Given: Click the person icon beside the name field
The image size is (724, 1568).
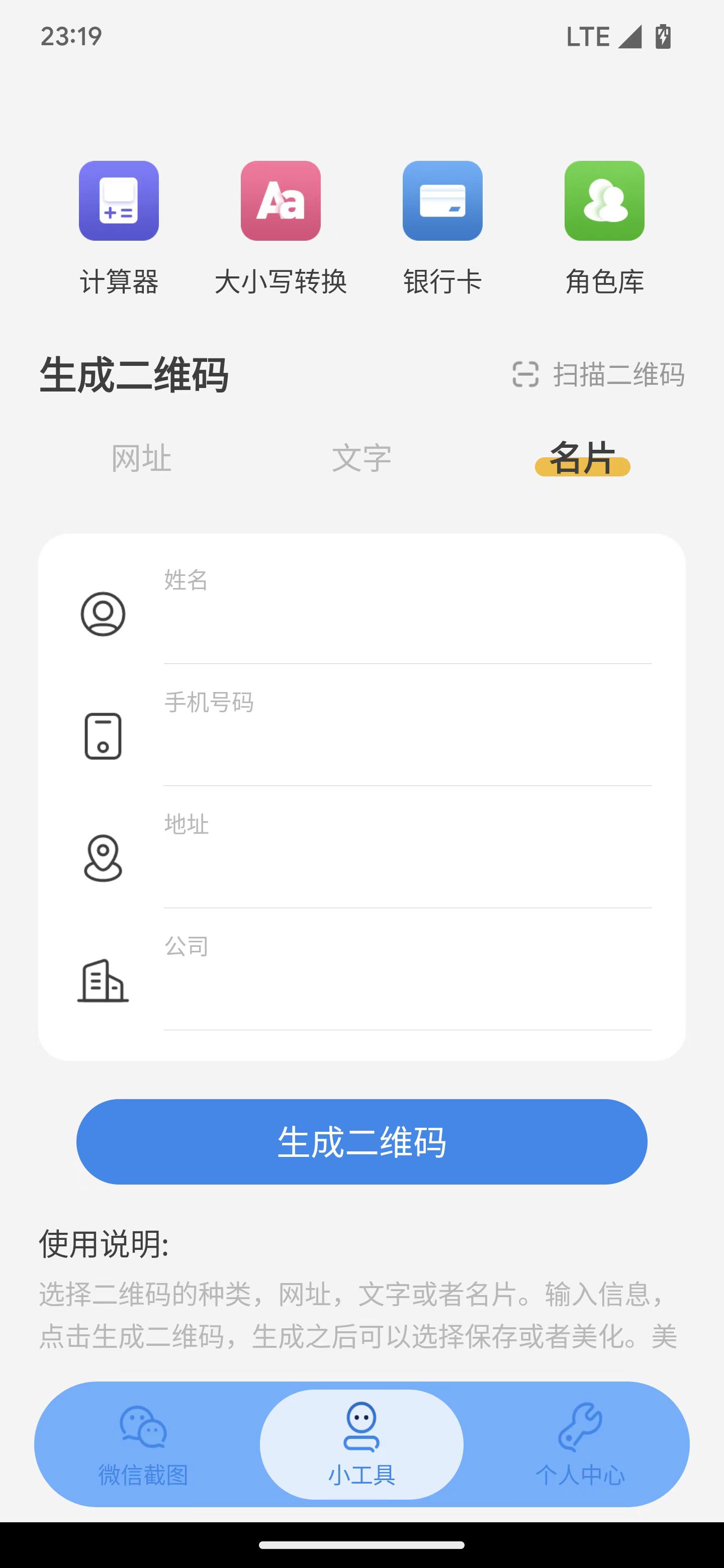Looking at the screenshot, I should click(104, 613).
